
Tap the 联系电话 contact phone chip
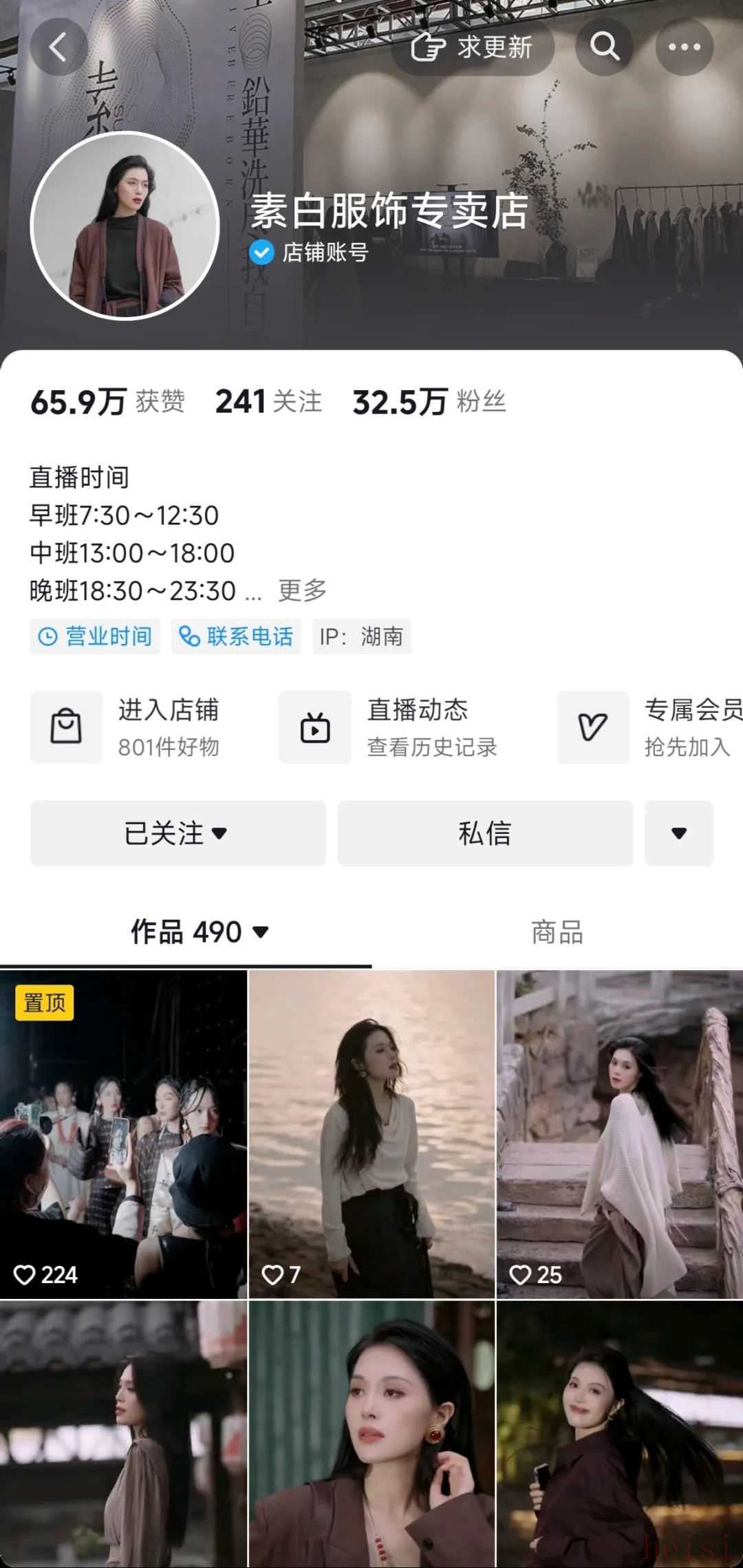(x=236, y=636)
